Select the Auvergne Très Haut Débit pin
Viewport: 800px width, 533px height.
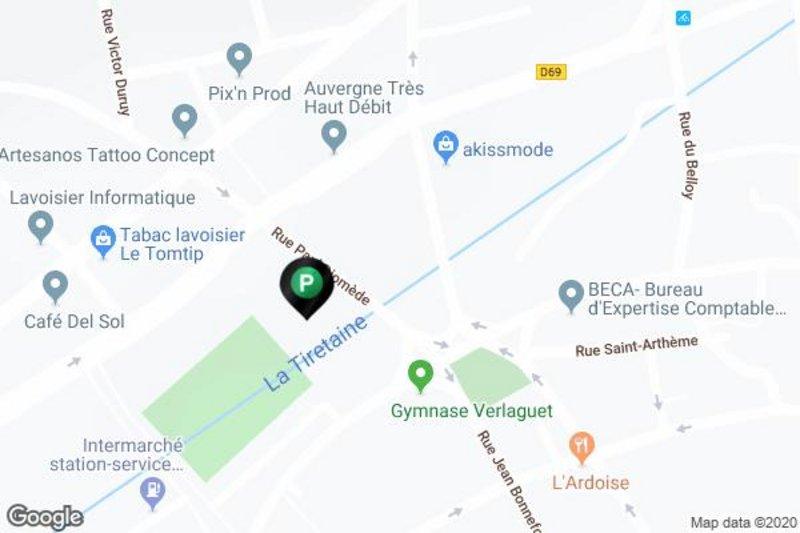point(334,134)
